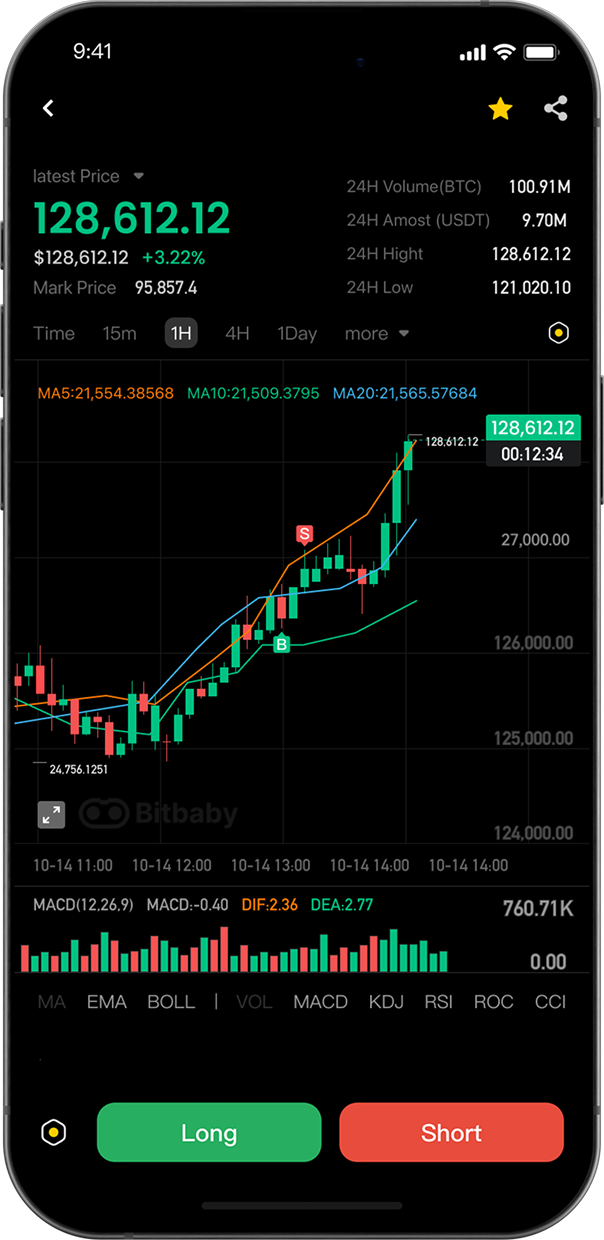Show the CCI indicator

(x=550, y=1001)
